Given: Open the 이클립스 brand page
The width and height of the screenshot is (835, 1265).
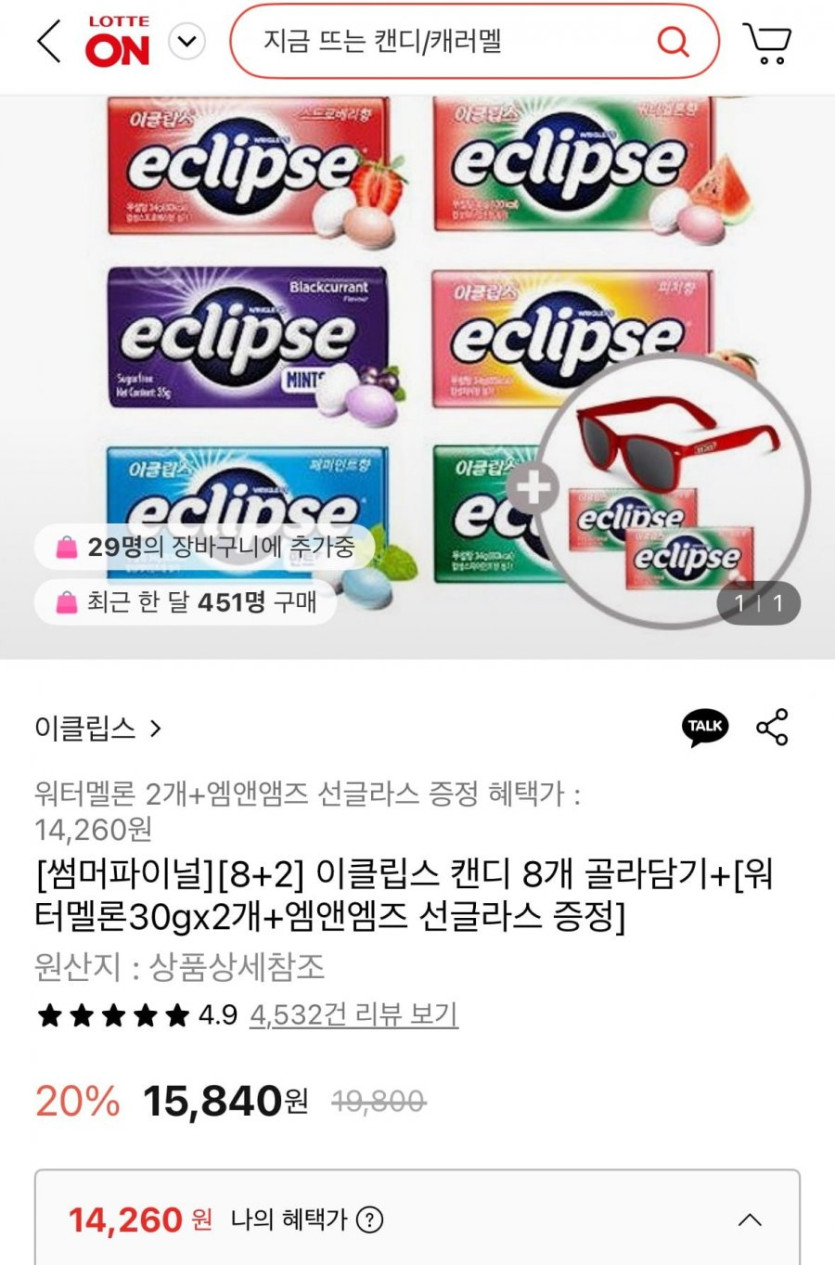Looking at the screenshot, I should tap(97, 727).
